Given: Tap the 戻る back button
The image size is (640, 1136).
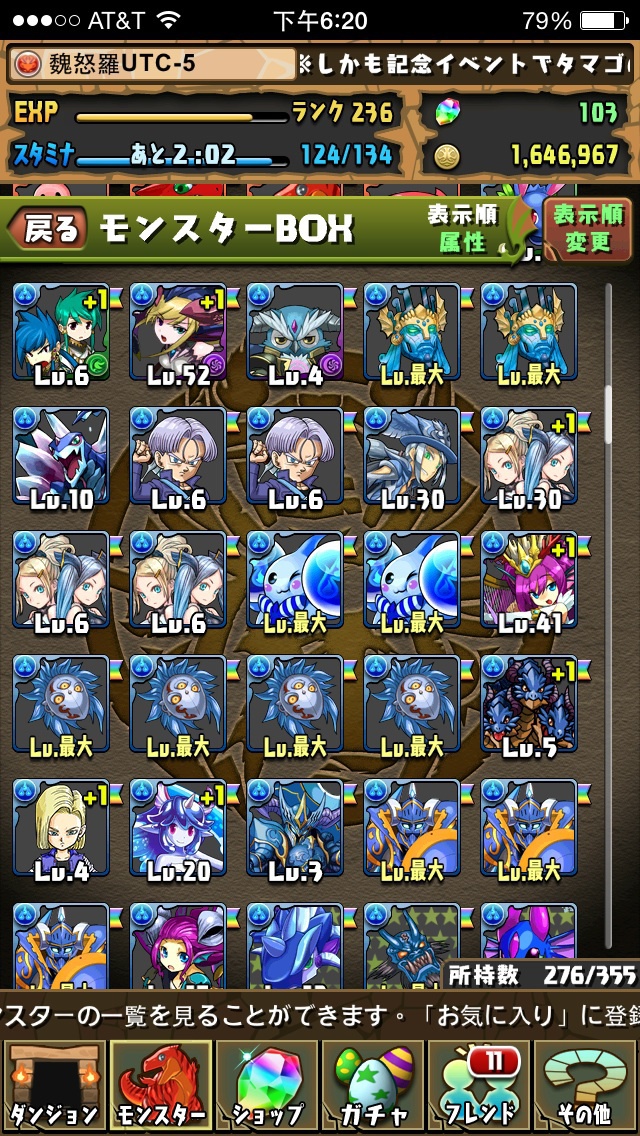Looking at the screenshot, I should click(x=46, y=229).
